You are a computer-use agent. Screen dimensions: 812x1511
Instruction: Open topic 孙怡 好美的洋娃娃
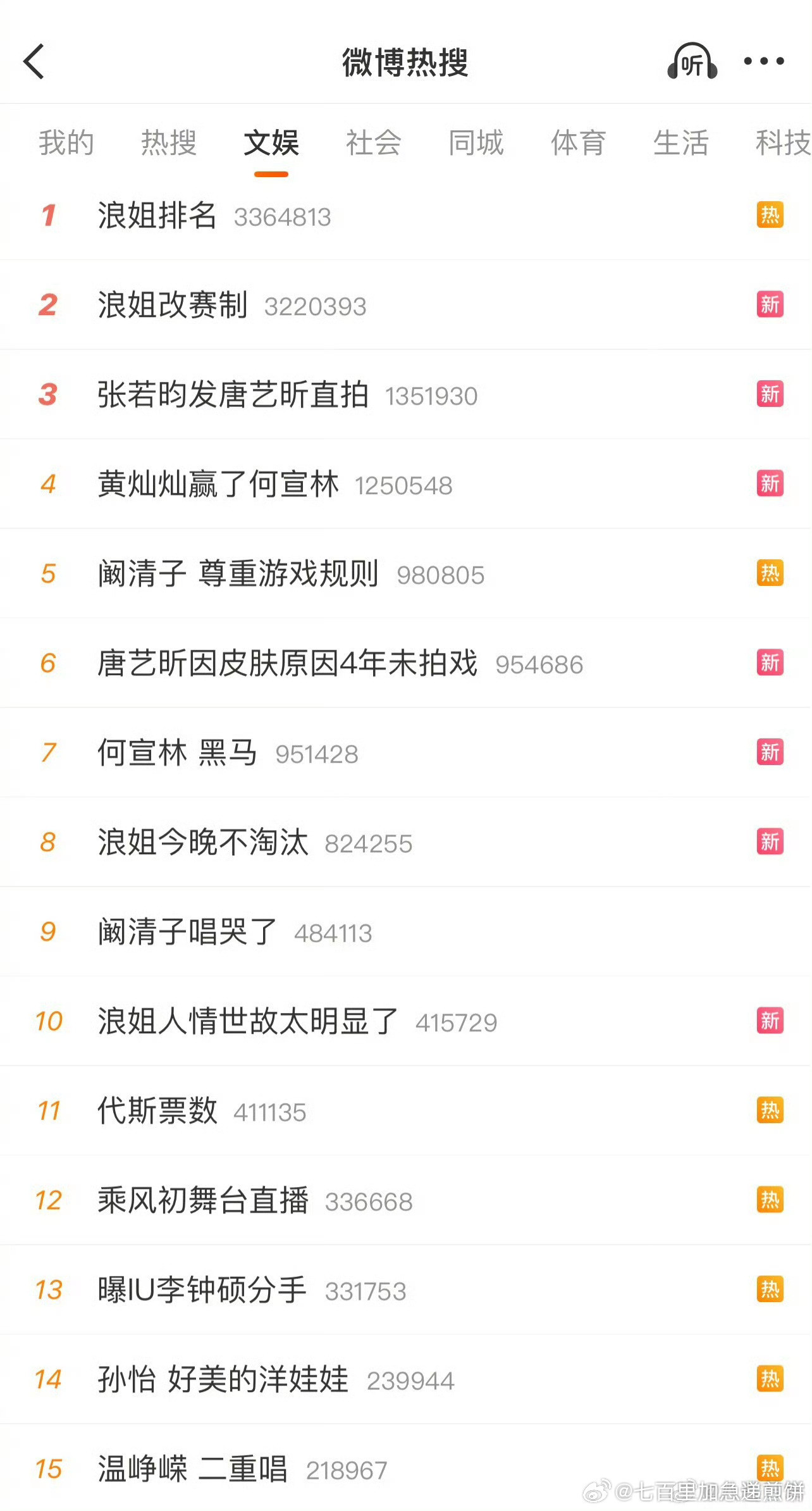tap(223, 1380)
